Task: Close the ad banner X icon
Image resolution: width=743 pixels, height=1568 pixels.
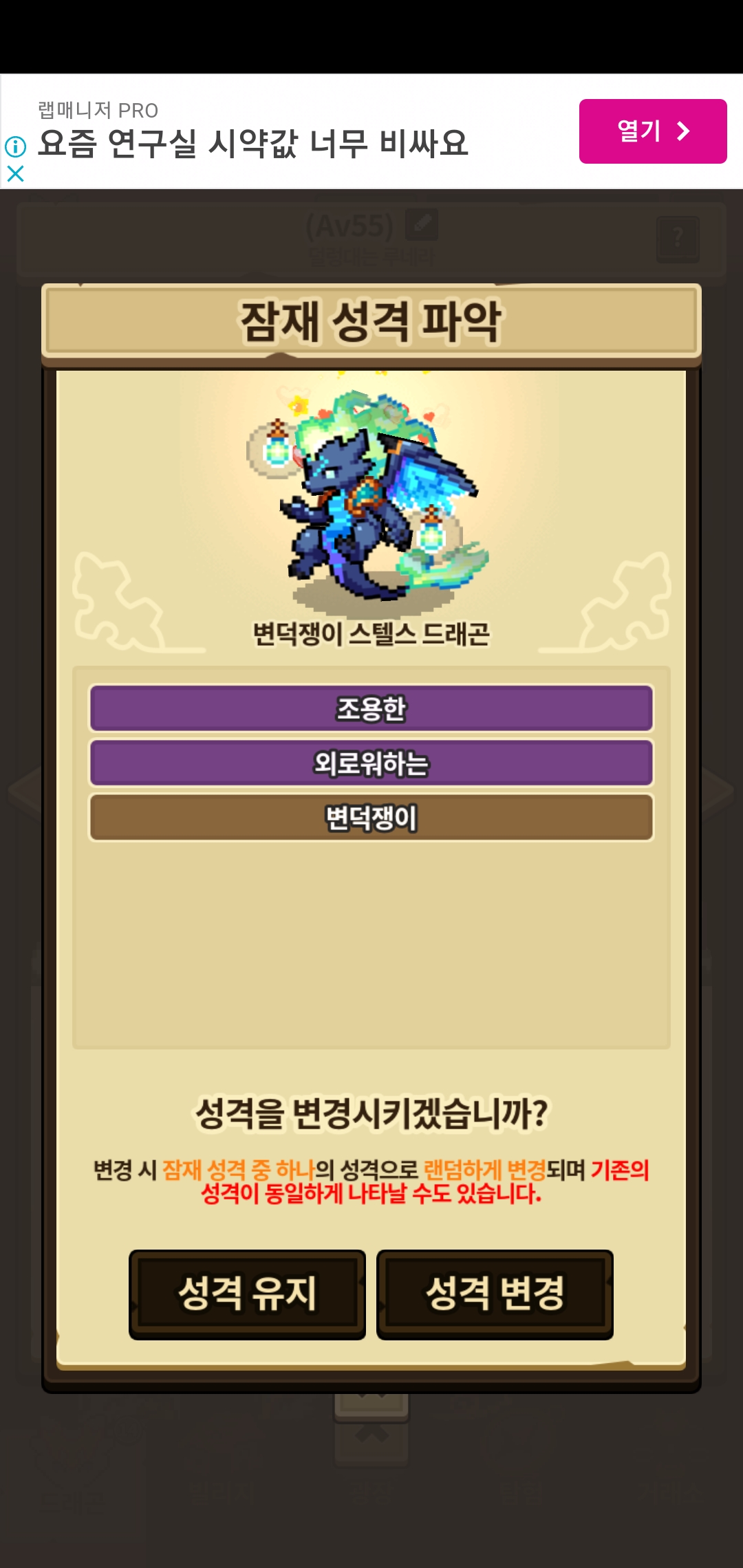Action: click(x=15, y=174)
